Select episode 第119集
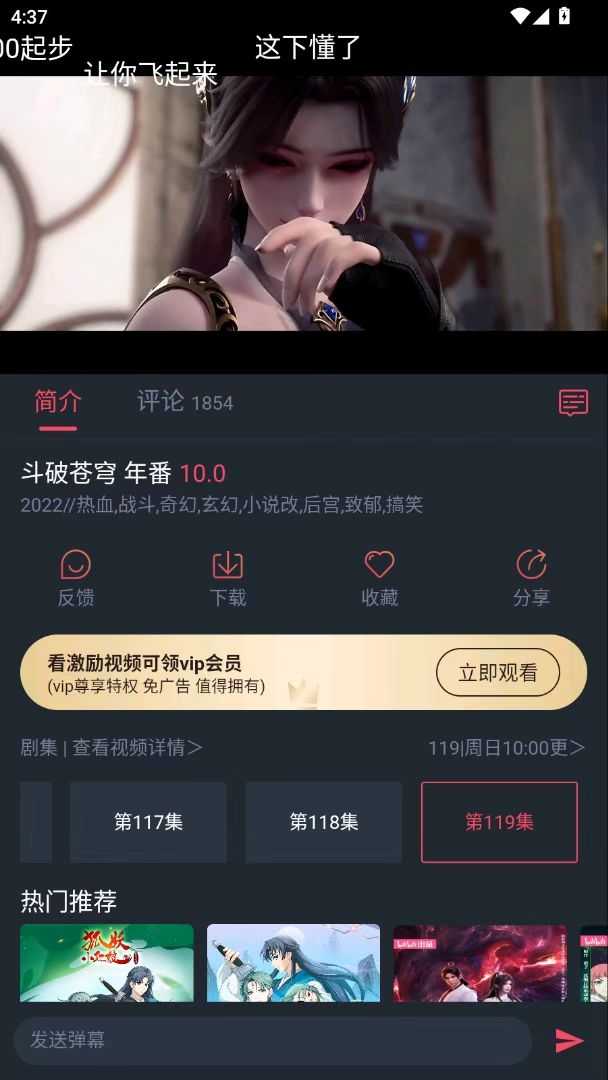The height and width of the screenshot is (1080, 608). point(499,822)
